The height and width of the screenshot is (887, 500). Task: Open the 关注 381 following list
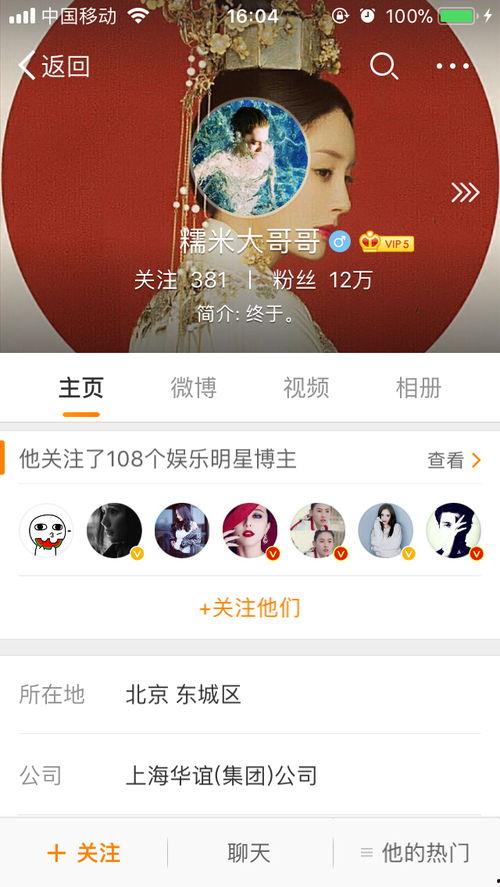[x=181, y=280]
